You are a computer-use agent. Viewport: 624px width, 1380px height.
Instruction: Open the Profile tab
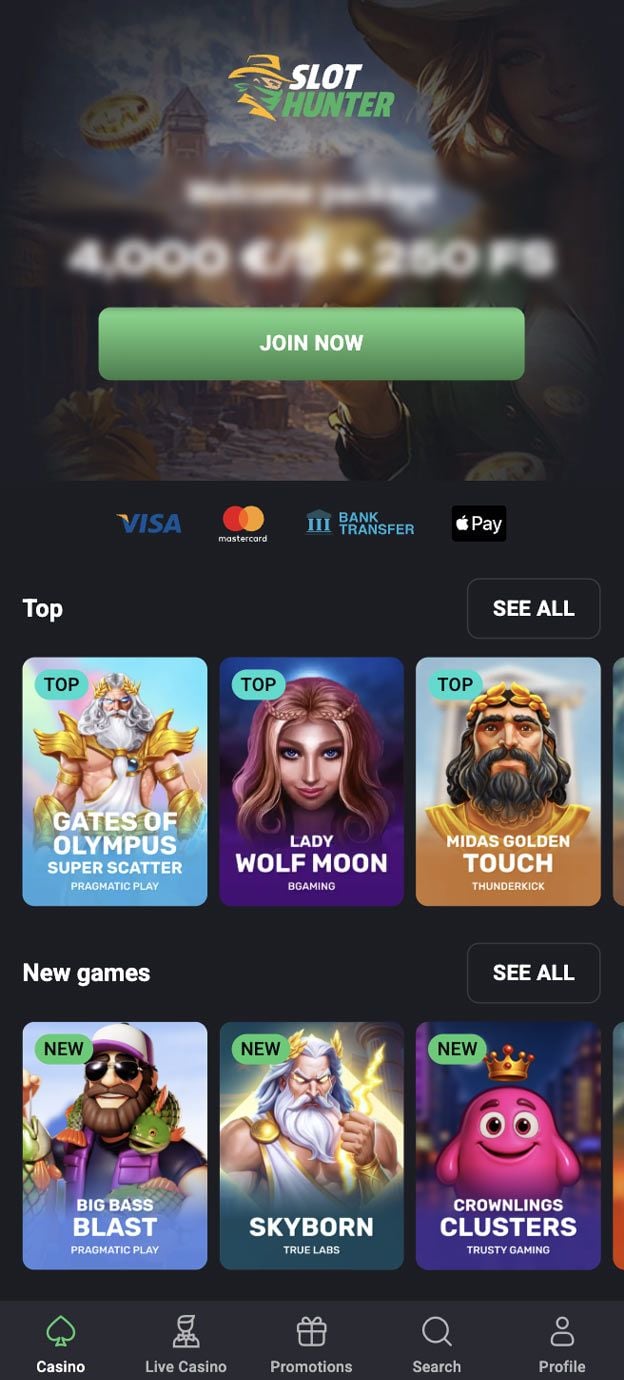[x=562, y=1345]
